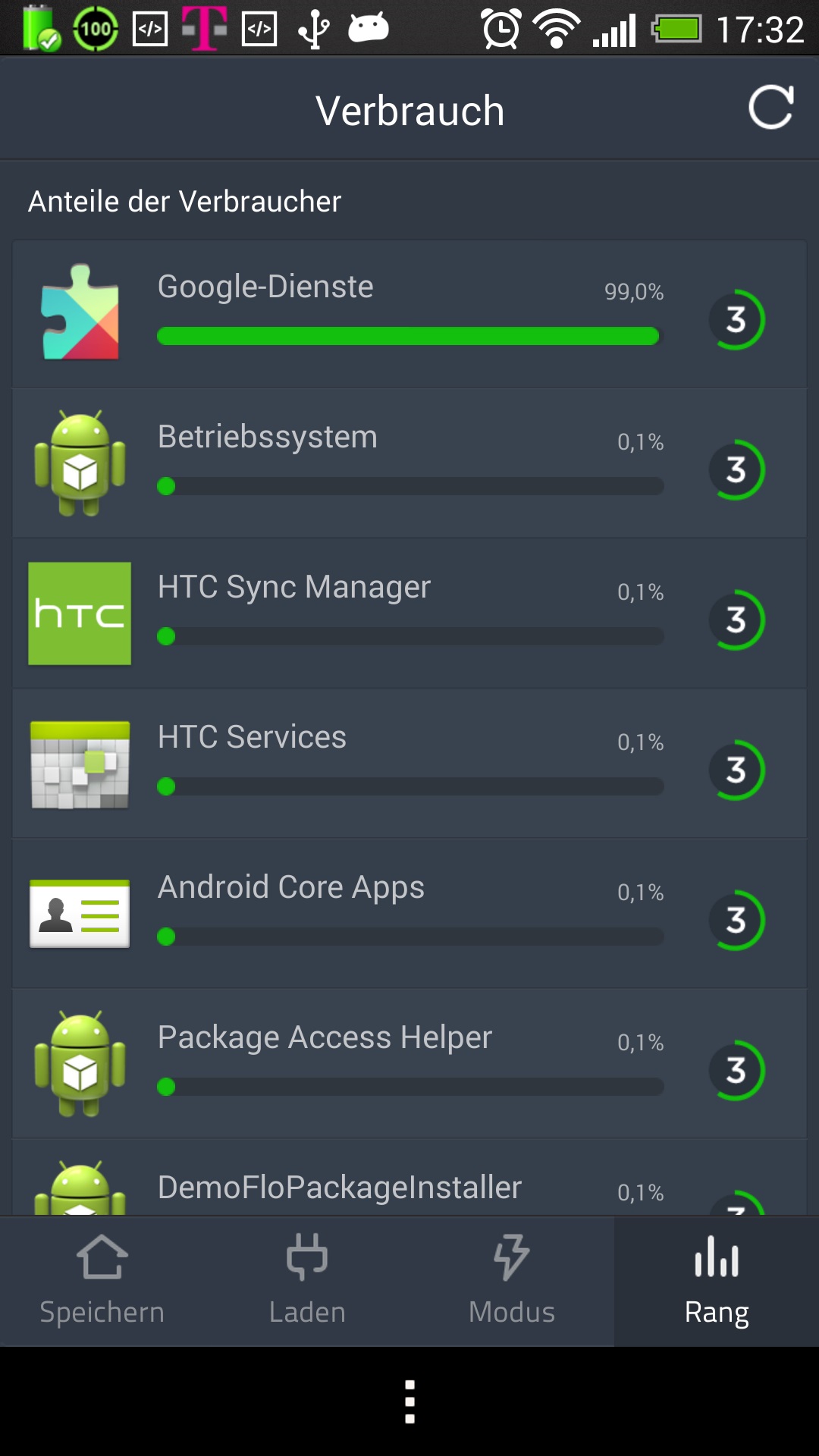This screenshot has width=819, height=1456.
Task: Select the HTC Sync Manager row
Action: tap(409, 613)
